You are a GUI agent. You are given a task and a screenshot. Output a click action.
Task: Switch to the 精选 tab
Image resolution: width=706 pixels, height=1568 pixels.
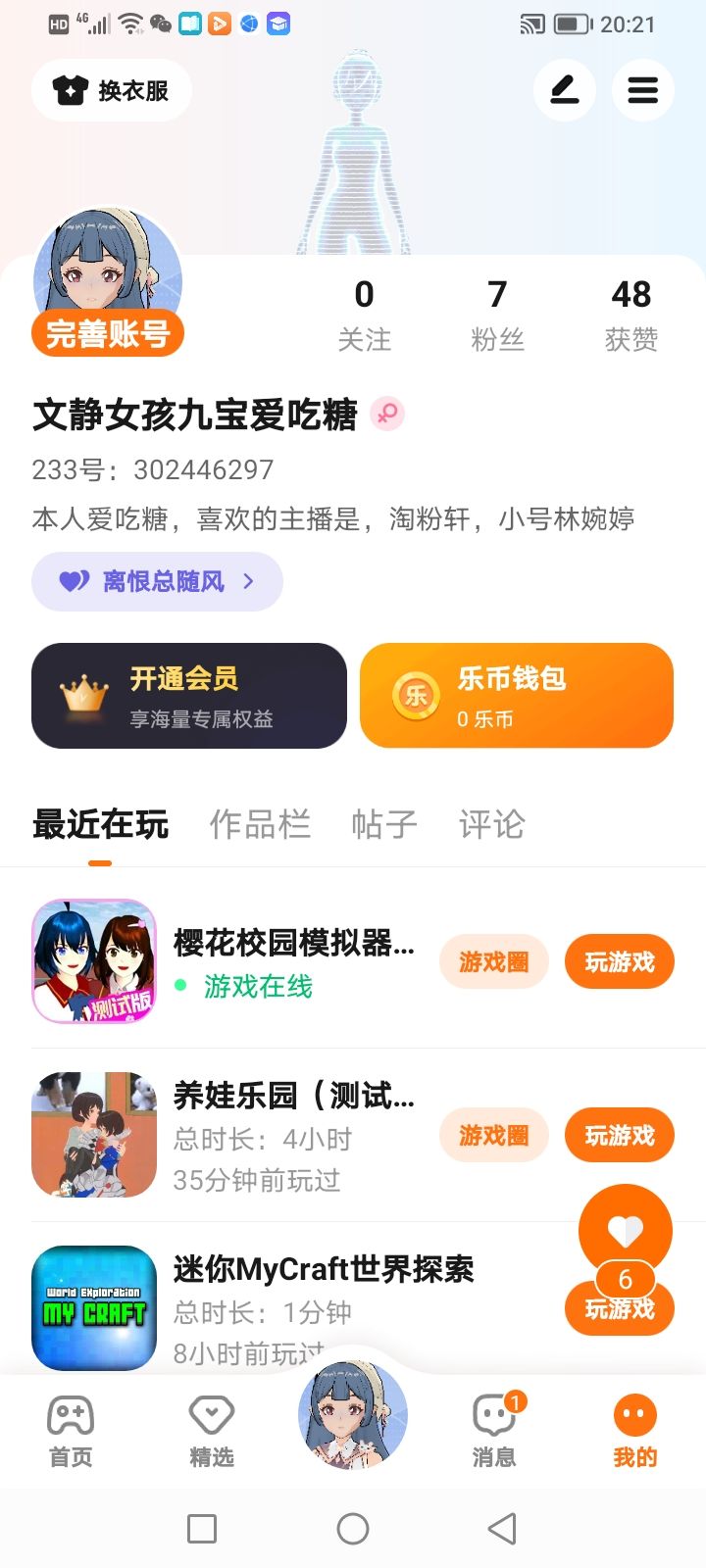point(212,1431)
